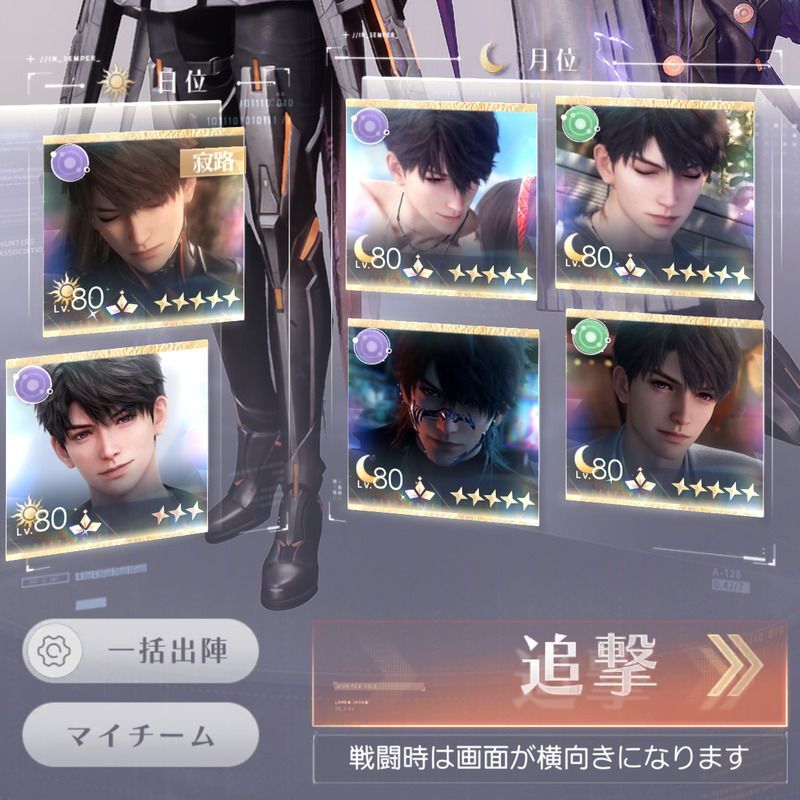Screen dimensions: 800x800
Task: Choose the green-orb 月位 card in the bottom row
Action: (x=664, y=411)
